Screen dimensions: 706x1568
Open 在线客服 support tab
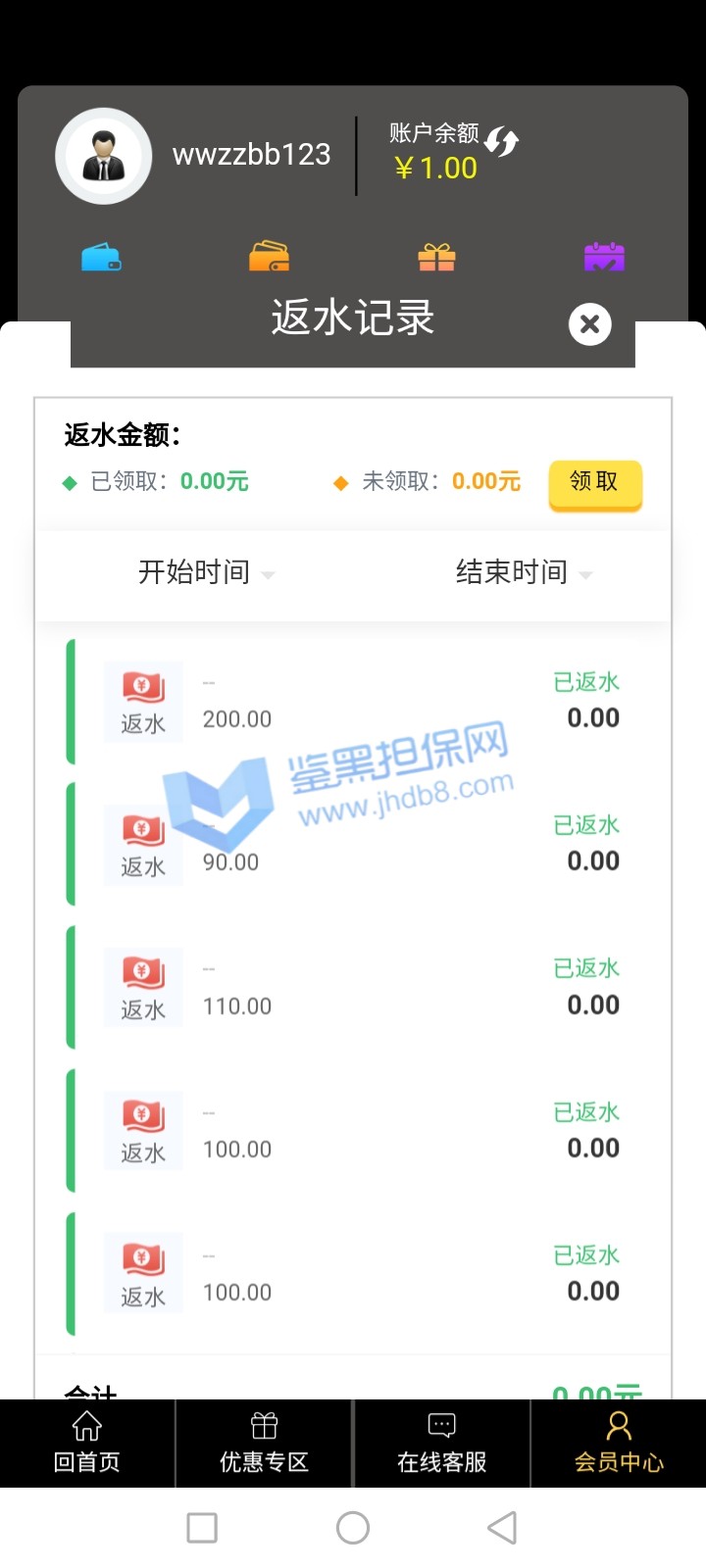[x=441, y=1443]
